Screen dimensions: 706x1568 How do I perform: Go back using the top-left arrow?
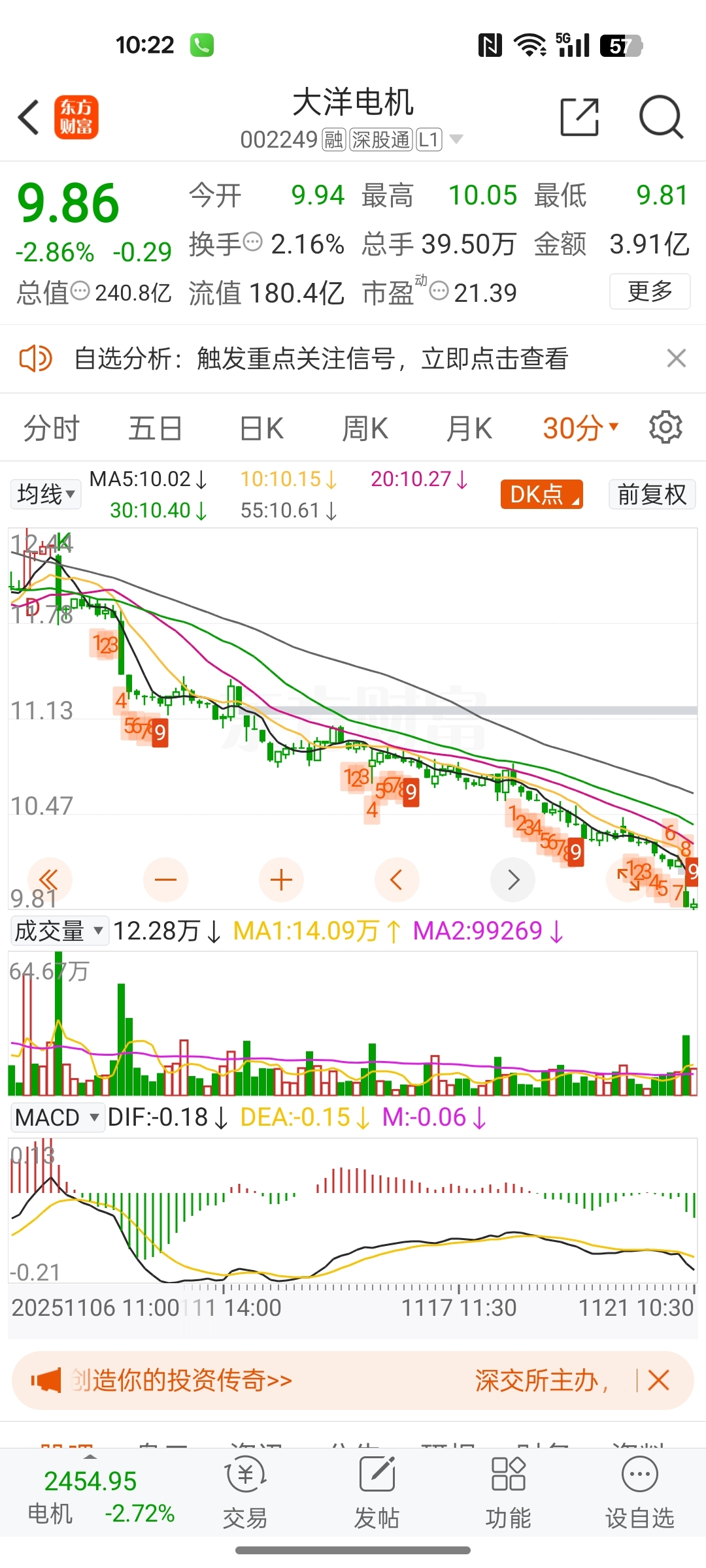coord(29,118)
